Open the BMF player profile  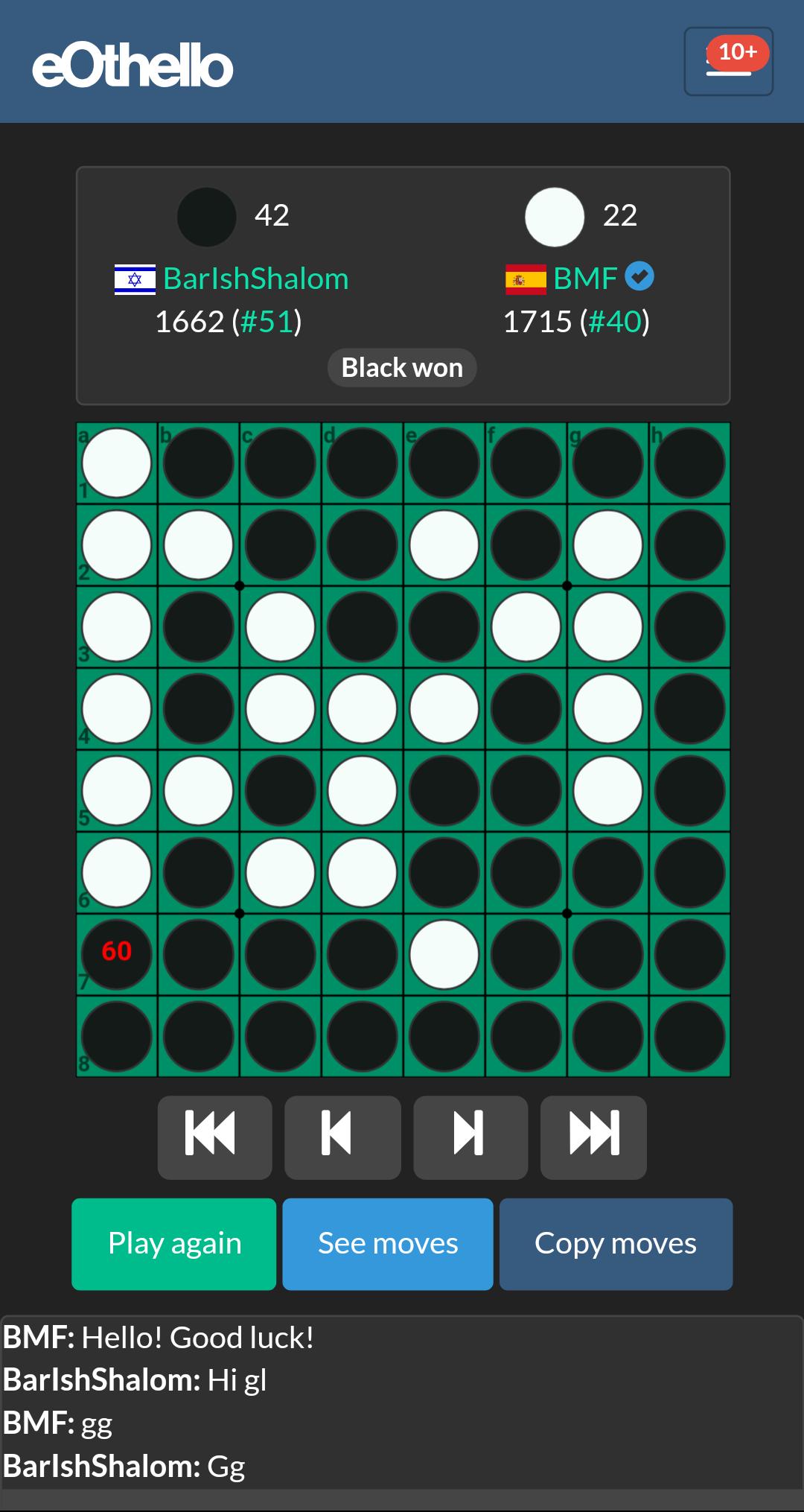point(585,279)
